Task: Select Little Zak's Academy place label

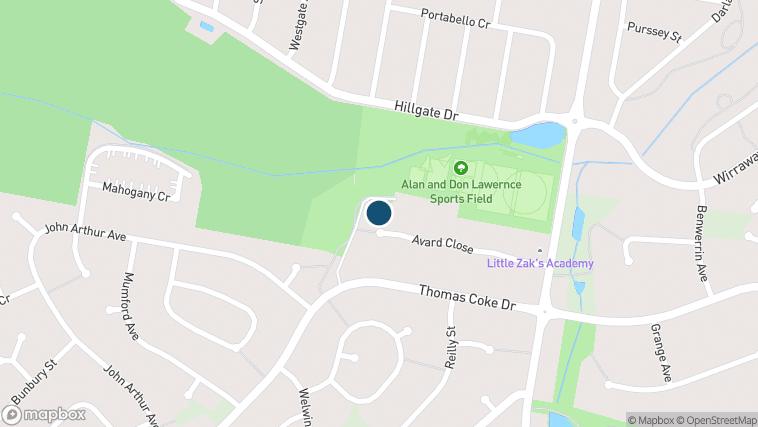Action: click(540, 263)
